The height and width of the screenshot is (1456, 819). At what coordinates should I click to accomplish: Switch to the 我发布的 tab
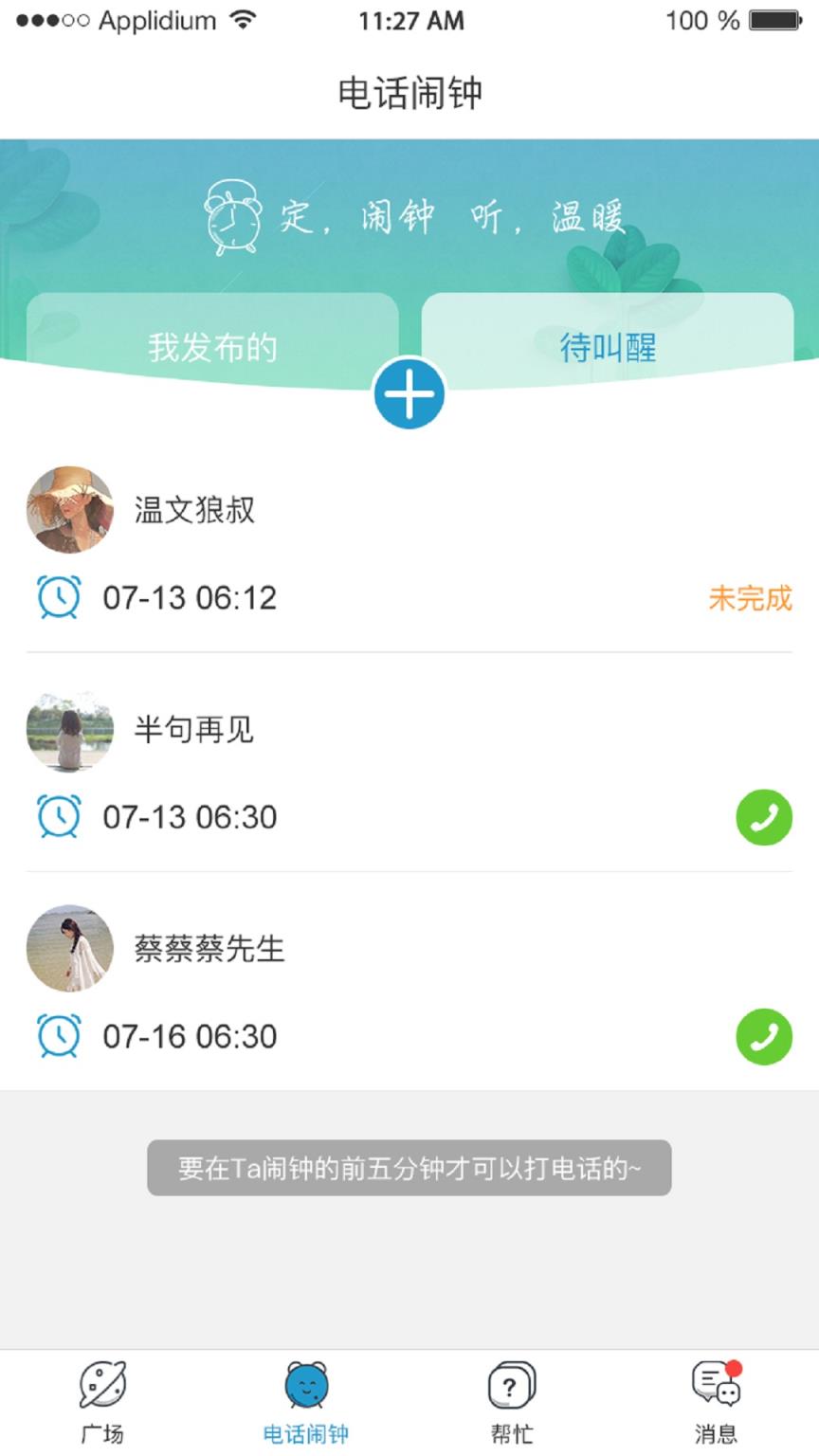pyautogui.click(x=210, y=348)
